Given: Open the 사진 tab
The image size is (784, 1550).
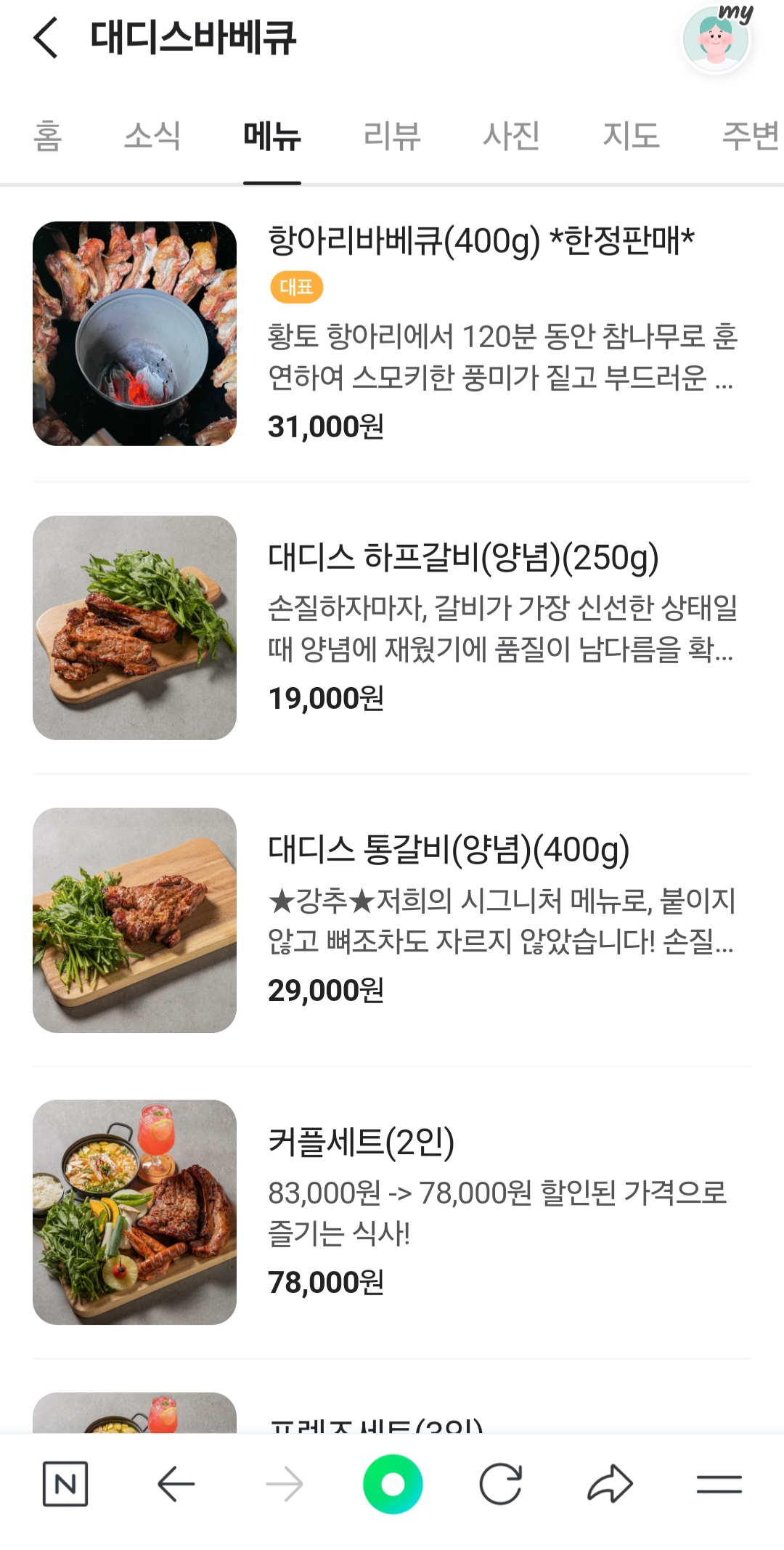Looking at the screenshot, I should coord(511,136).
